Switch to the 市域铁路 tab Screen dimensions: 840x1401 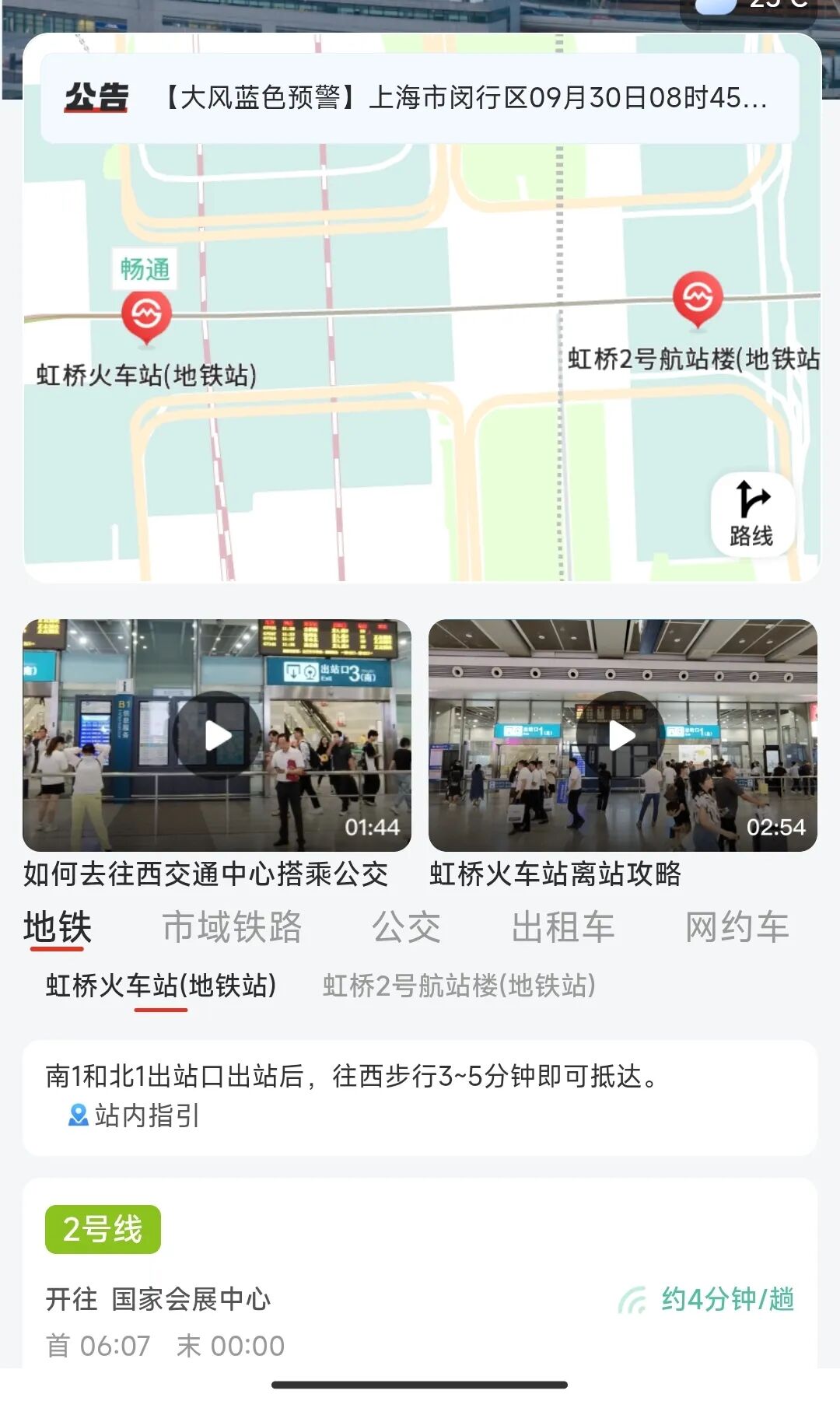click(x=232, y=927)
